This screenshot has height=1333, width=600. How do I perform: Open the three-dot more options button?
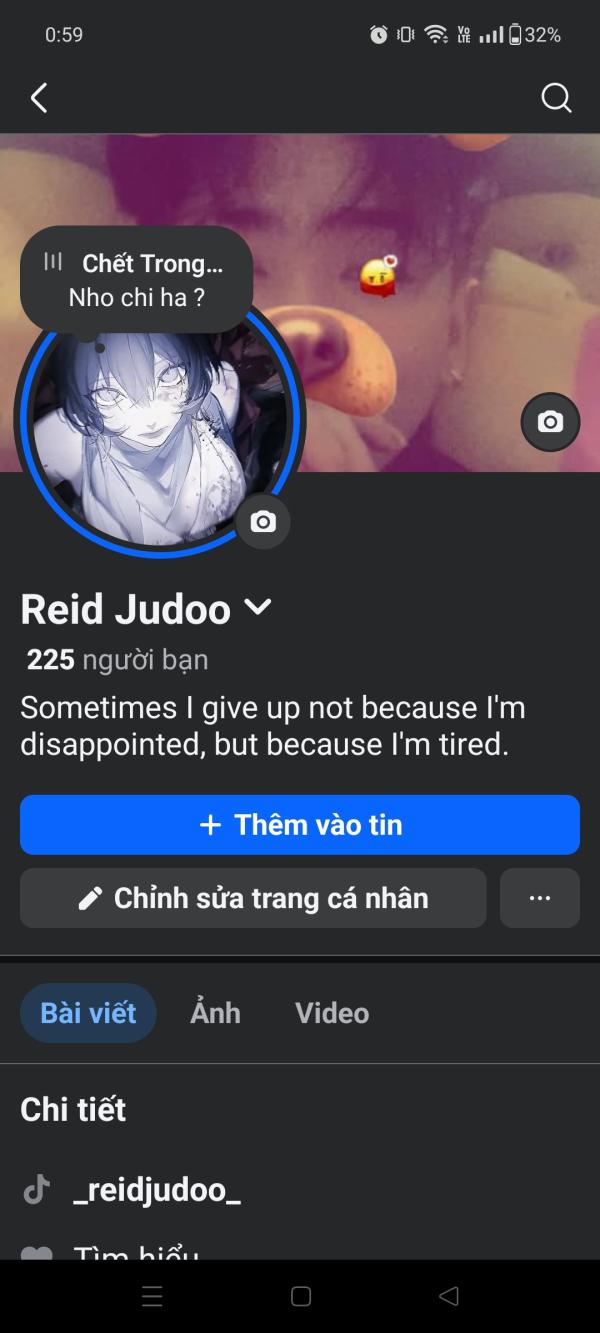(540, 898)
